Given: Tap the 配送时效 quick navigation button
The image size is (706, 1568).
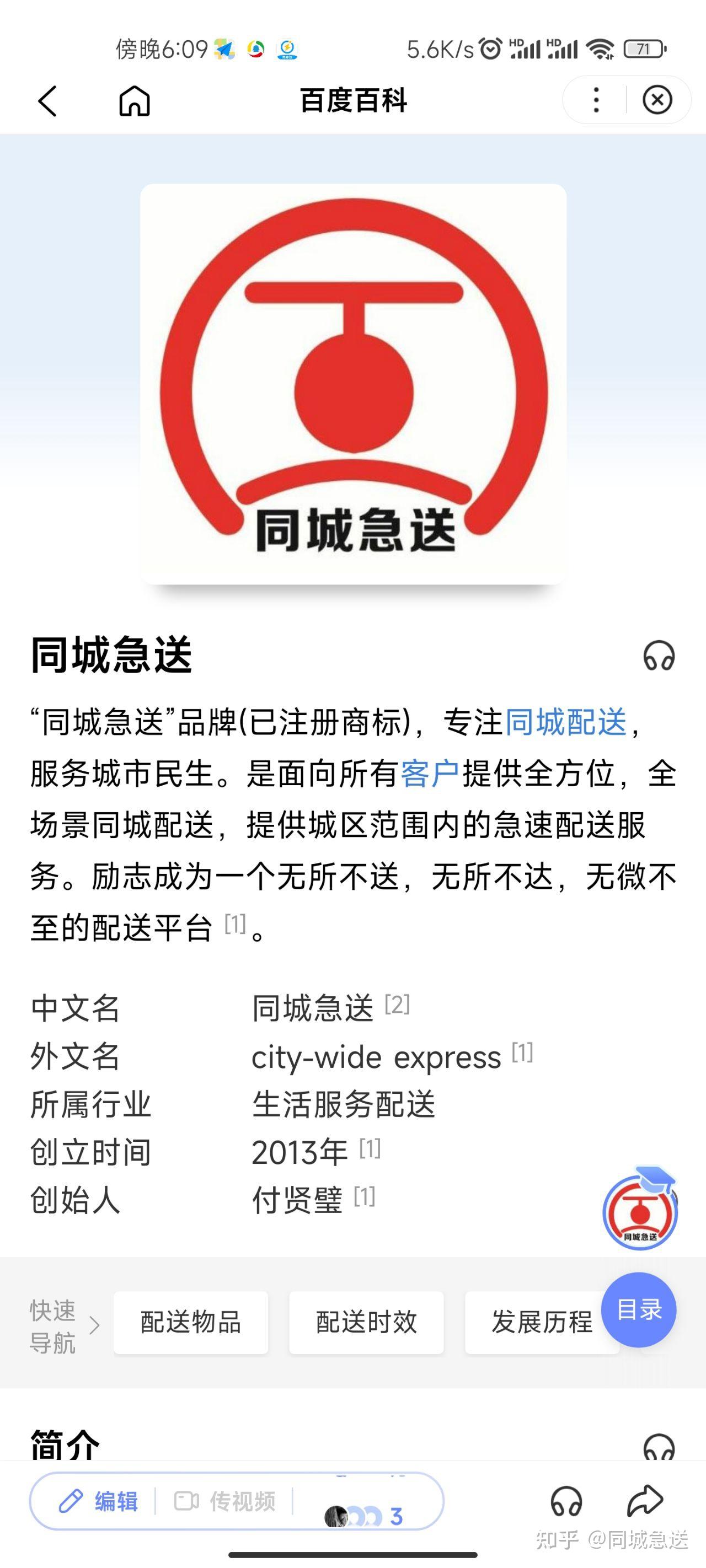Looking at the screenshot, I should (x=366, y=1323).
